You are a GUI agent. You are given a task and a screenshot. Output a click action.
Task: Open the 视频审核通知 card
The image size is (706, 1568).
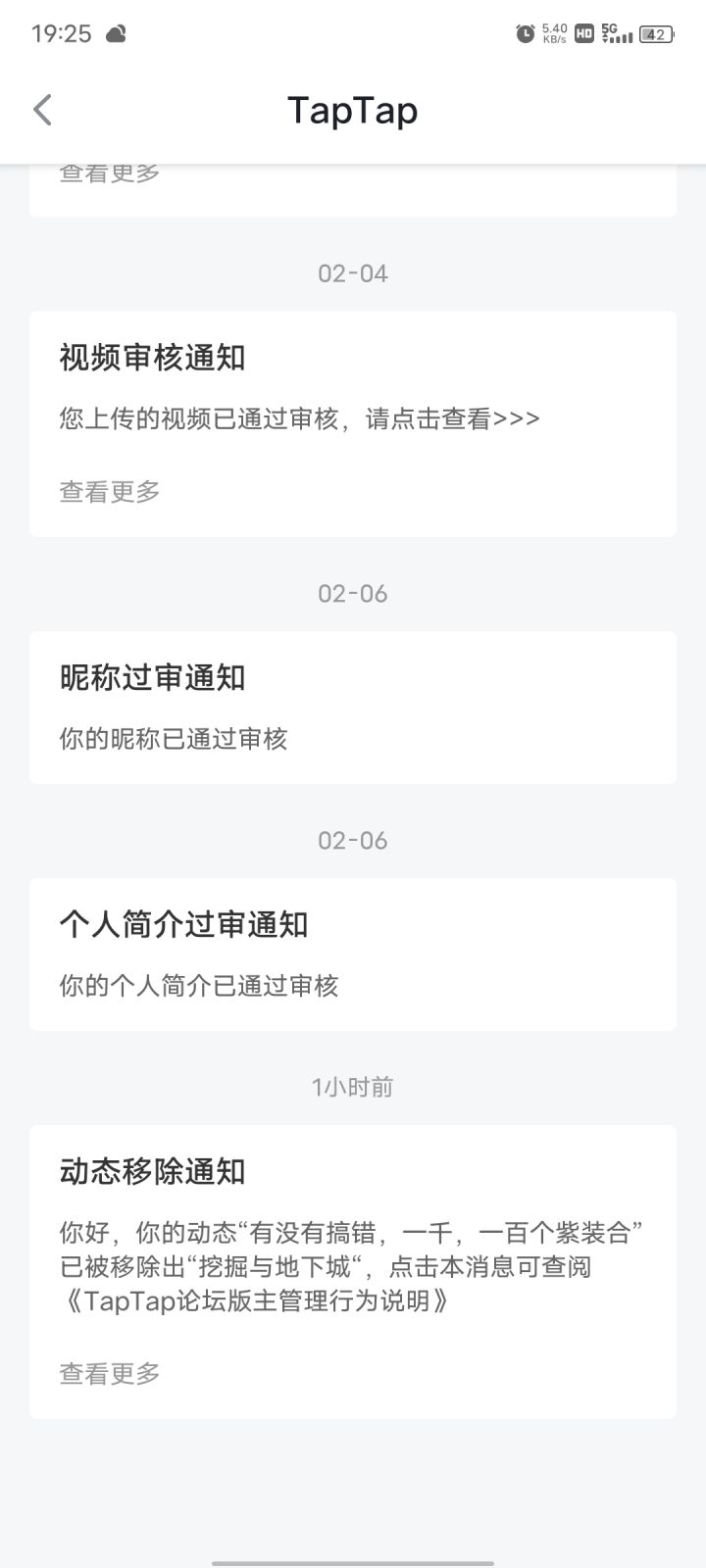point(352,392)
